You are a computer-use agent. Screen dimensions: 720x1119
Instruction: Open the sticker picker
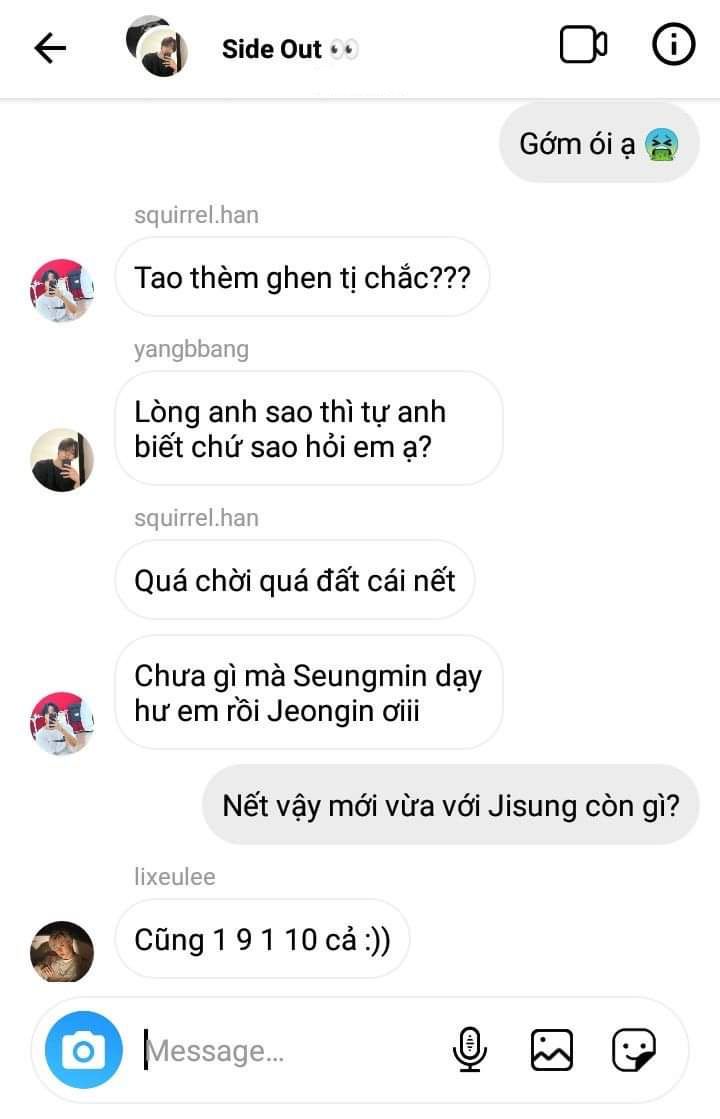pyautogui.click(x=634, y=1049)
